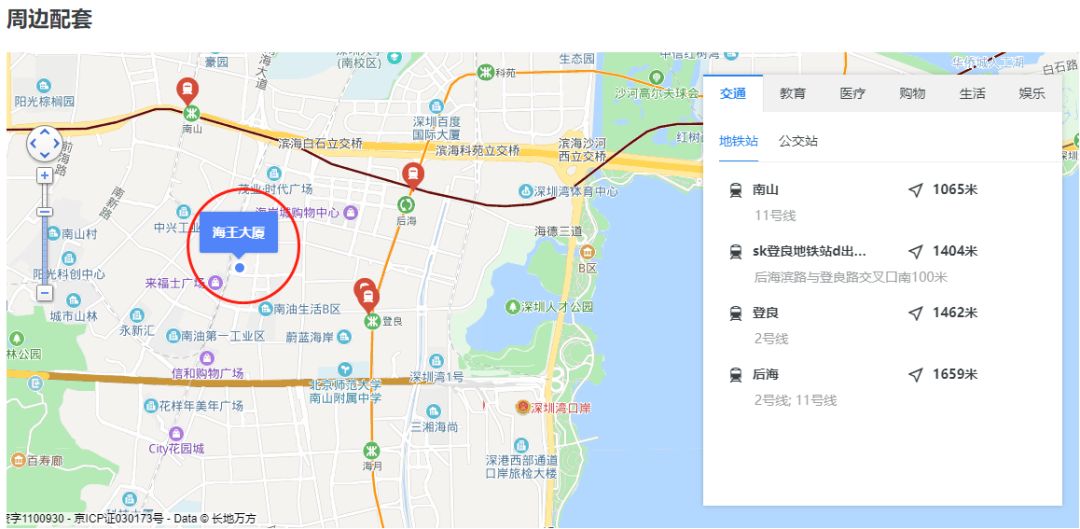Select the 后海 station row

click(x=850, y=387)
